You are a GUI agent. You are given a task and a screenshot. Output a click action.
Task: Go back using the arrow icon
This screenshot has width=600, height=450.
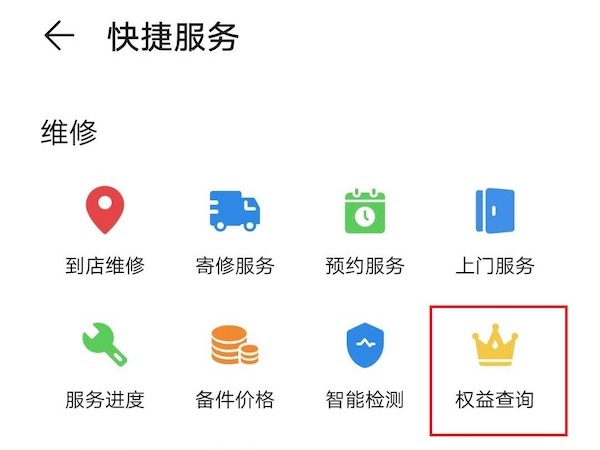[x=59, y=37]
